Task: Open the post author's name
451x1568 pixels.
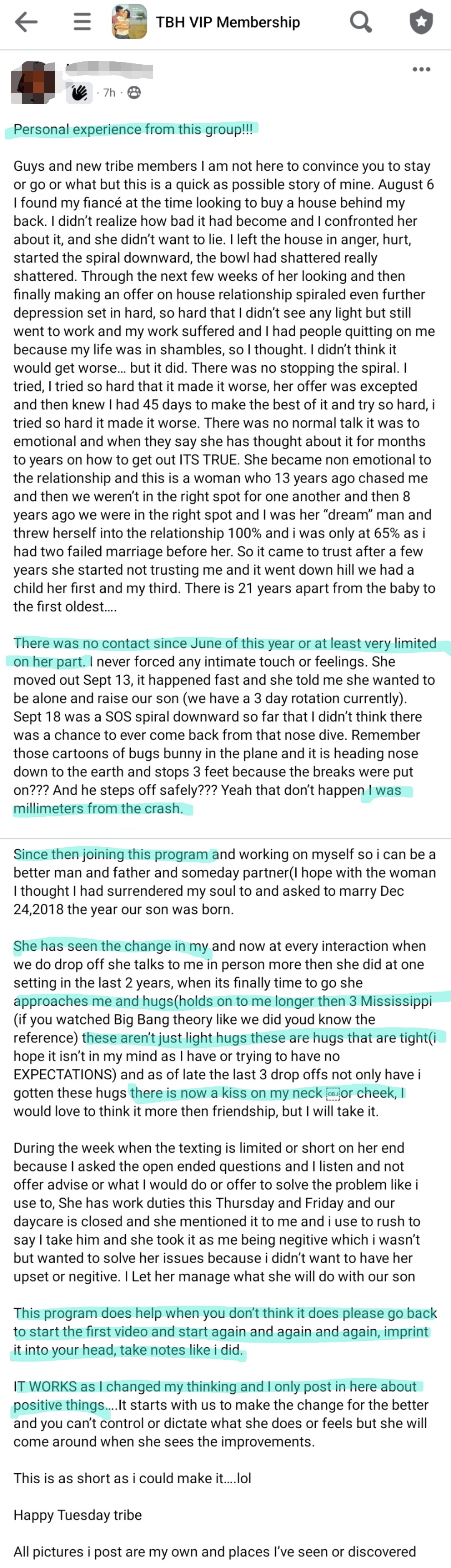Action: (109, 71)
